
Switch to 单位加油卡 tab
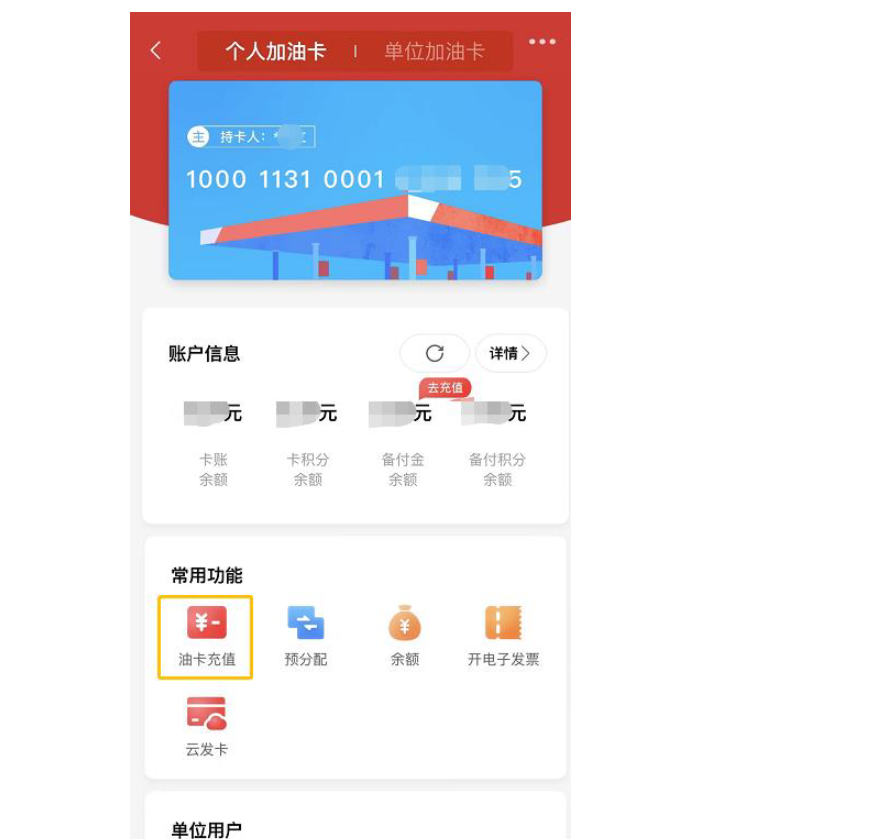[434, 52]
